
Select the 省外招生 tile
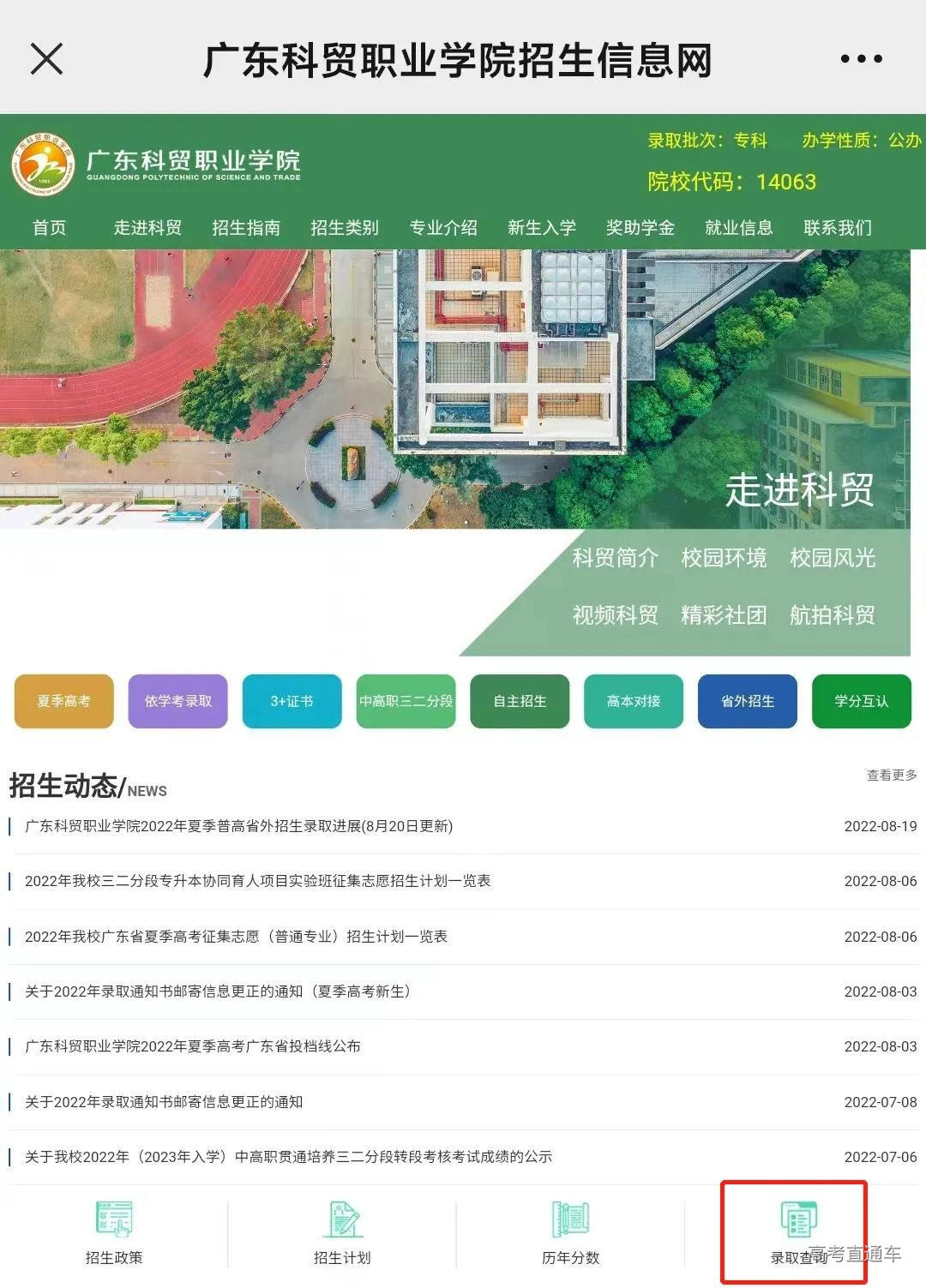click(x=747, y=701)
